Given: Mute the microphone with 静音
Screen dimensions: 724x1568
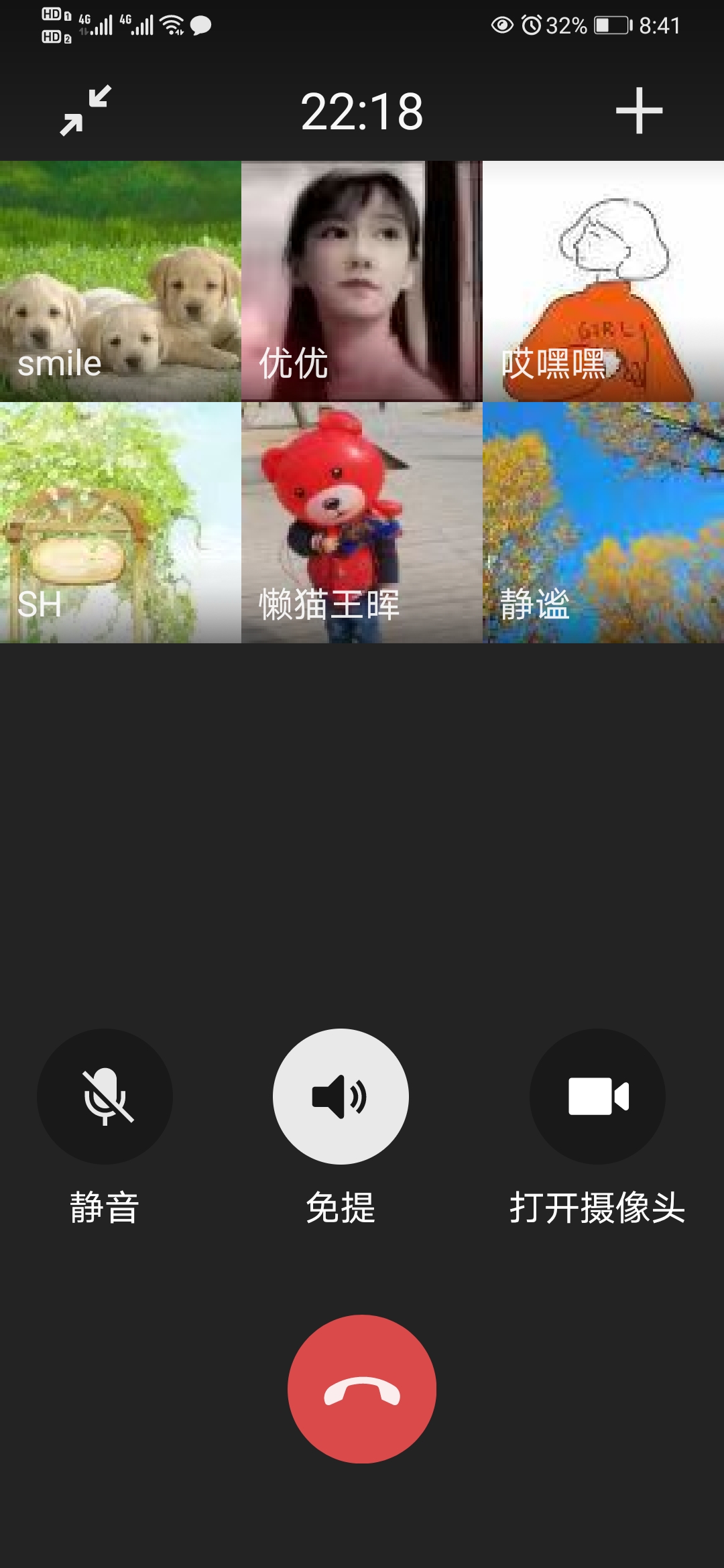Looking at the screenshot, I should 105,1096.
